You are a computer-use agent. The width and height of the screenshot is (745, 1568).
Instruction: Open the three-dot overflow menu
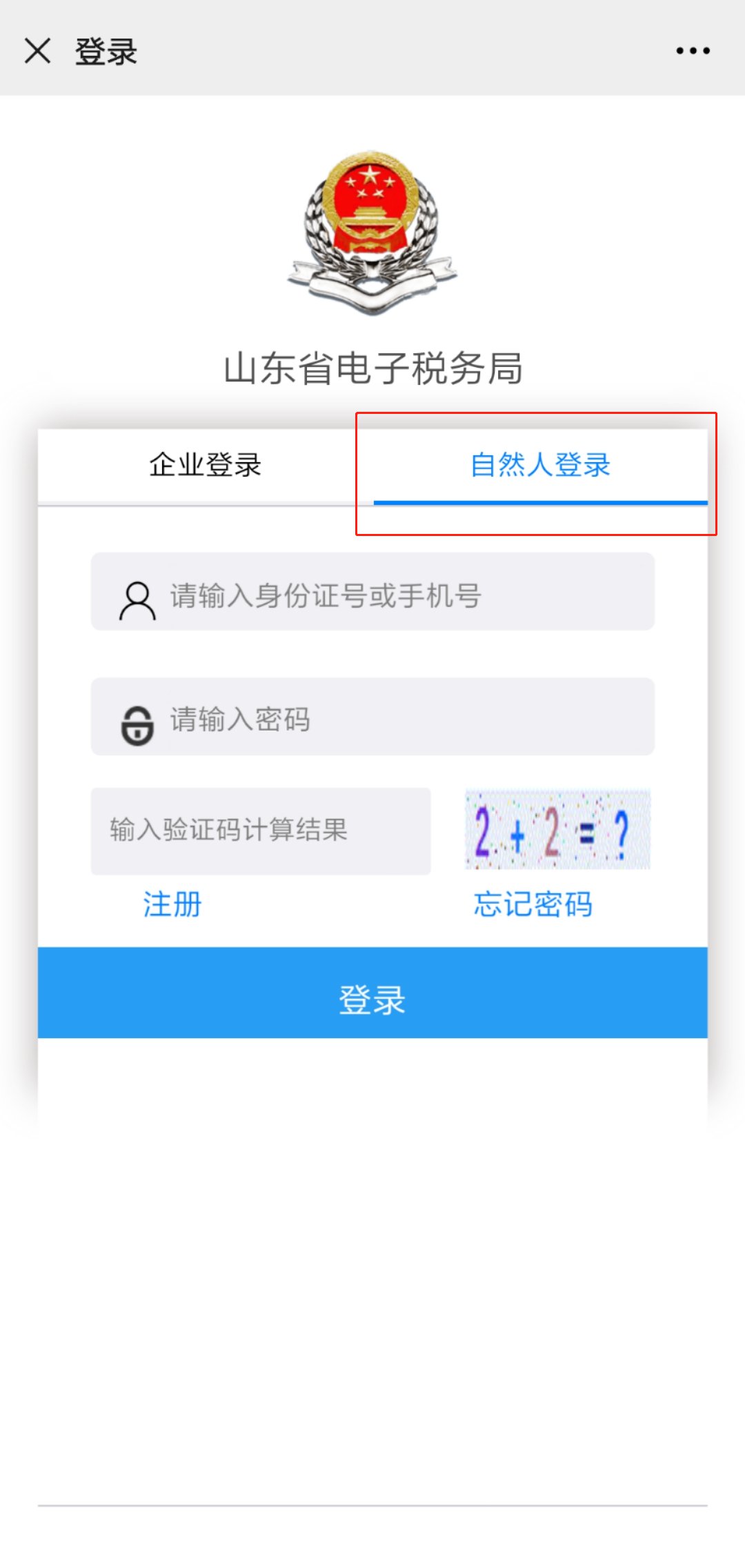pos(693,51)
